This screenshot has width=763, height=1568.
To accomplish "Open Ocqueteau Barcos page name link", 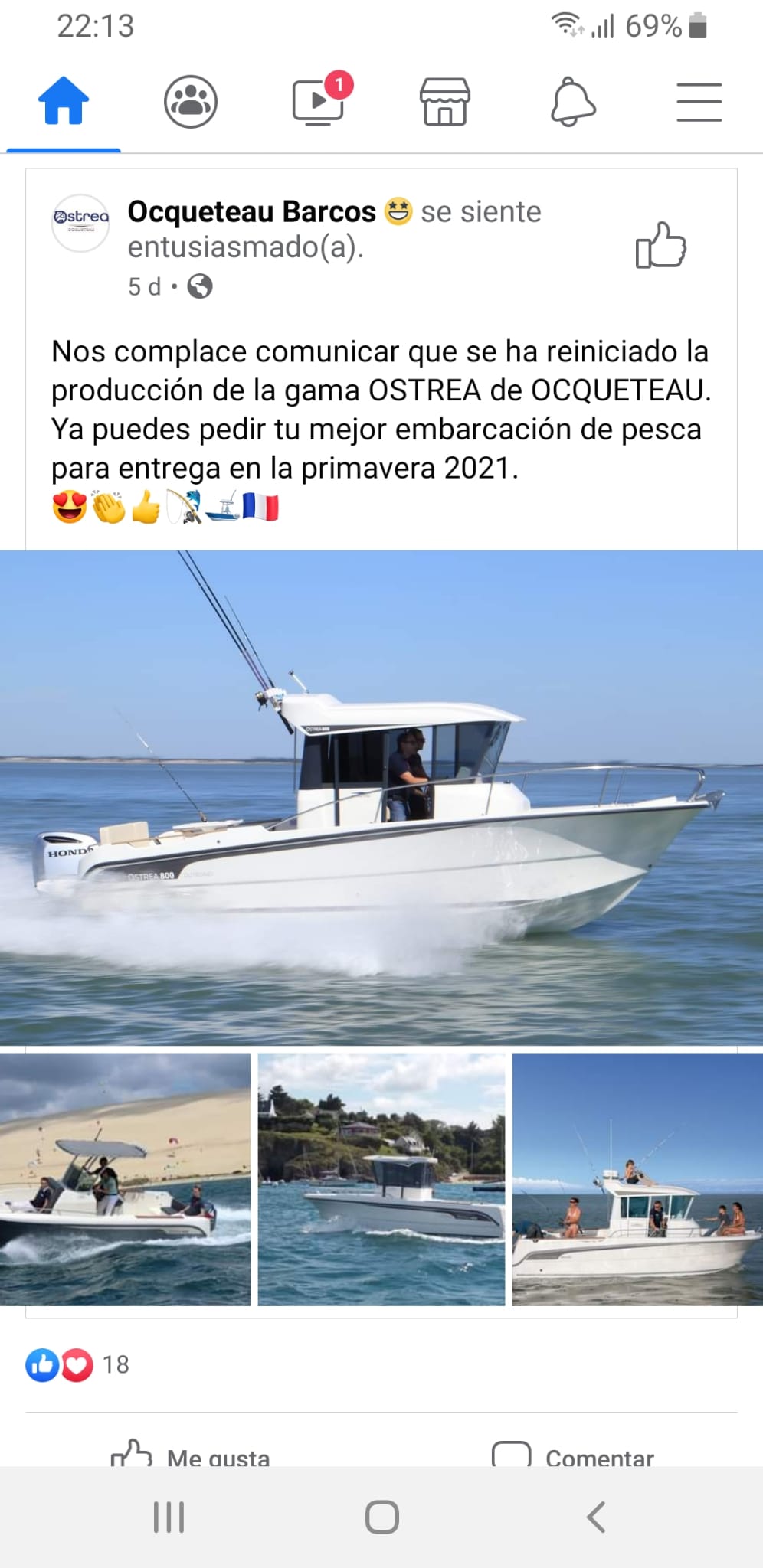I will point(251,211).
